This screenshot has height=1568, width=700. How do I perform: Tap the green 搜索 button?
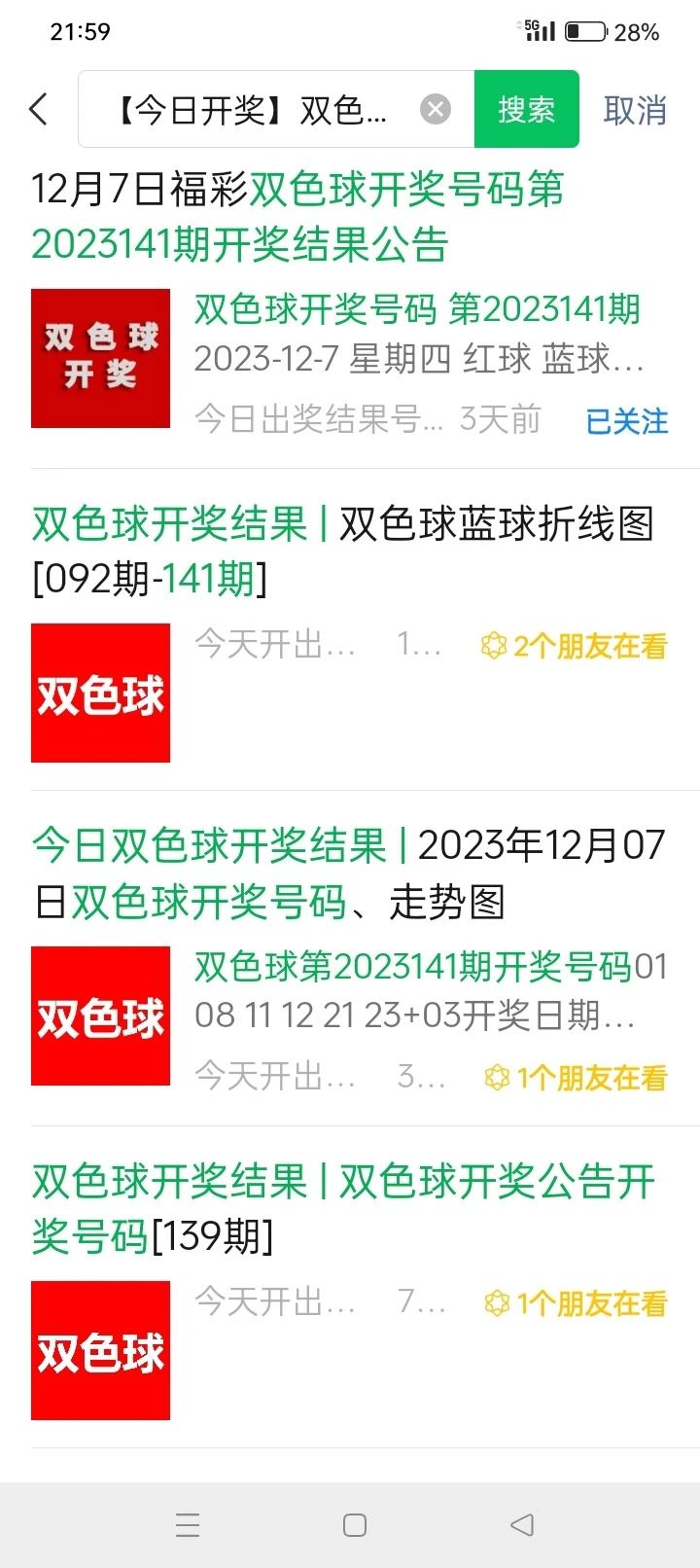(x=526, y=109)
